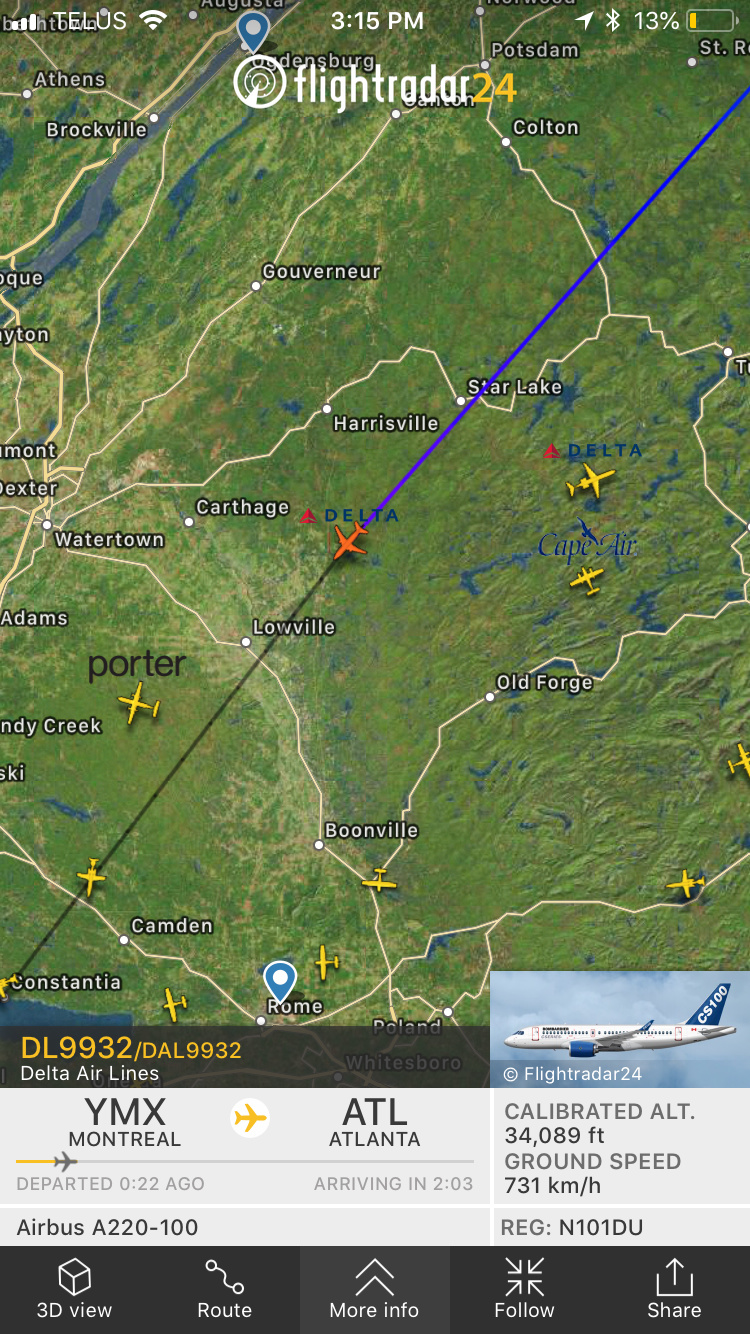
Task: Follow this flight on map
Action: 524,1289
